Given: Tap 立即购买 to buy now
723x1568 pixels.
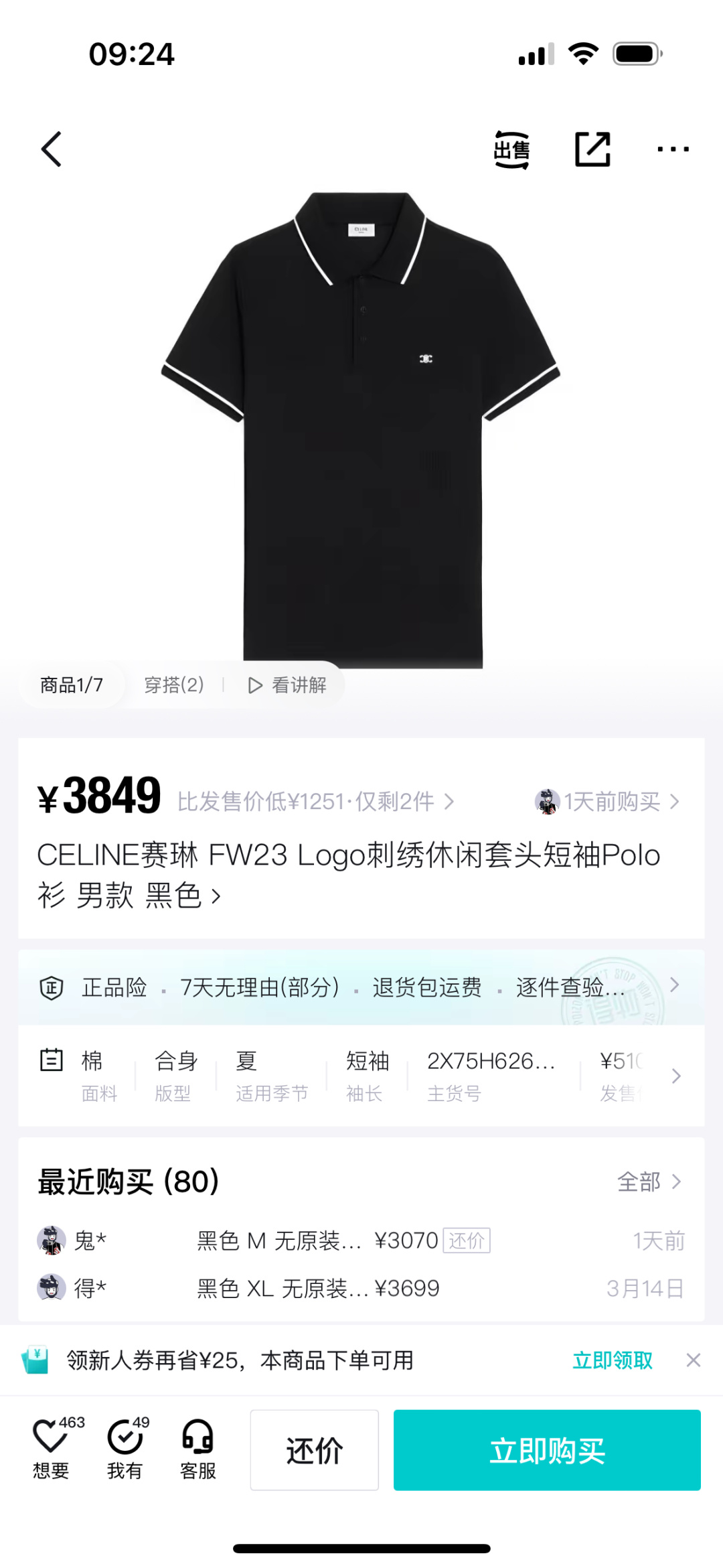Looking at the screenshot, I should (x=547, y=1450).
